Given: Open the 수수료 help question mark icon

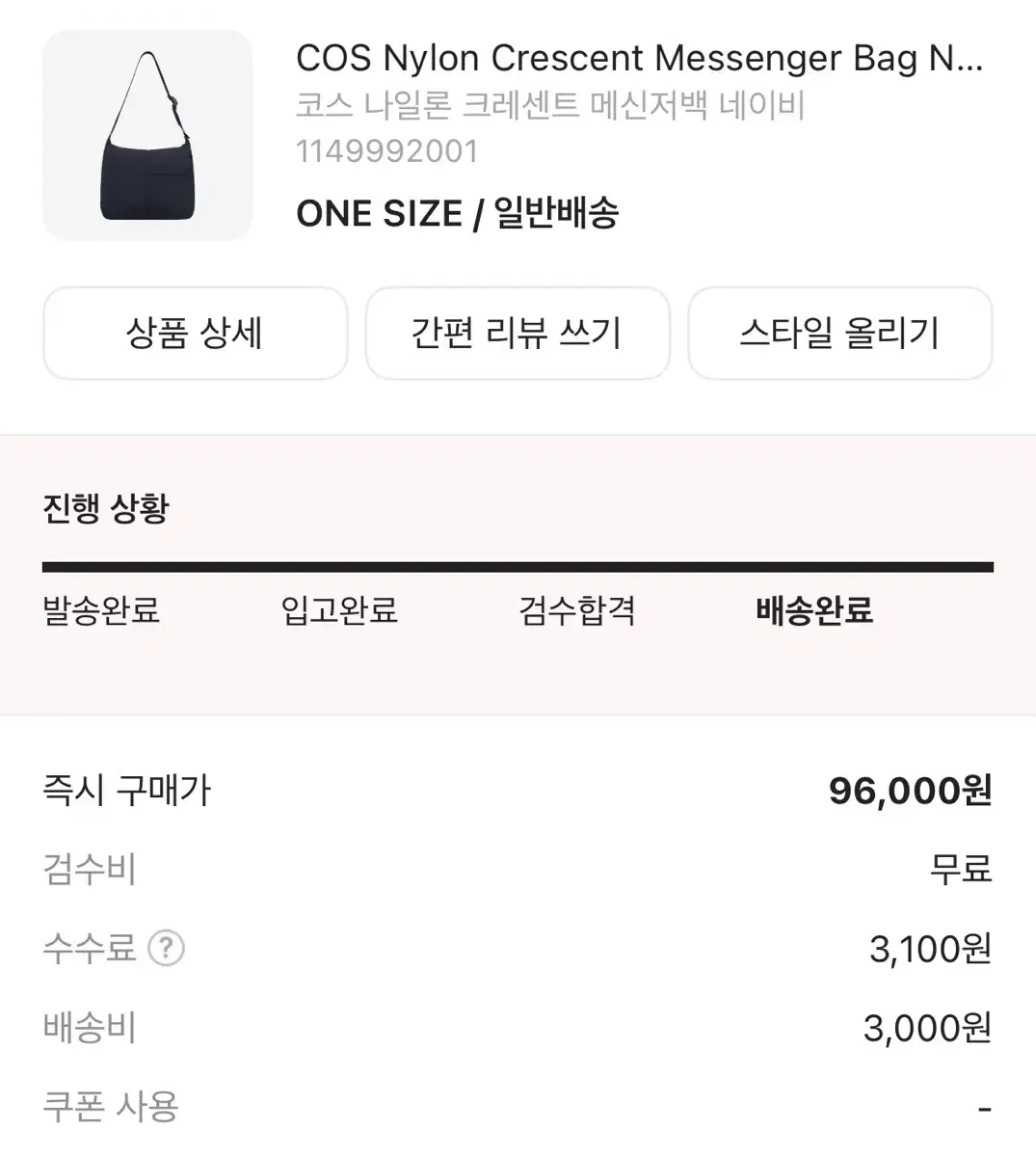Looking at the screenshot, I should coord(165,947).
